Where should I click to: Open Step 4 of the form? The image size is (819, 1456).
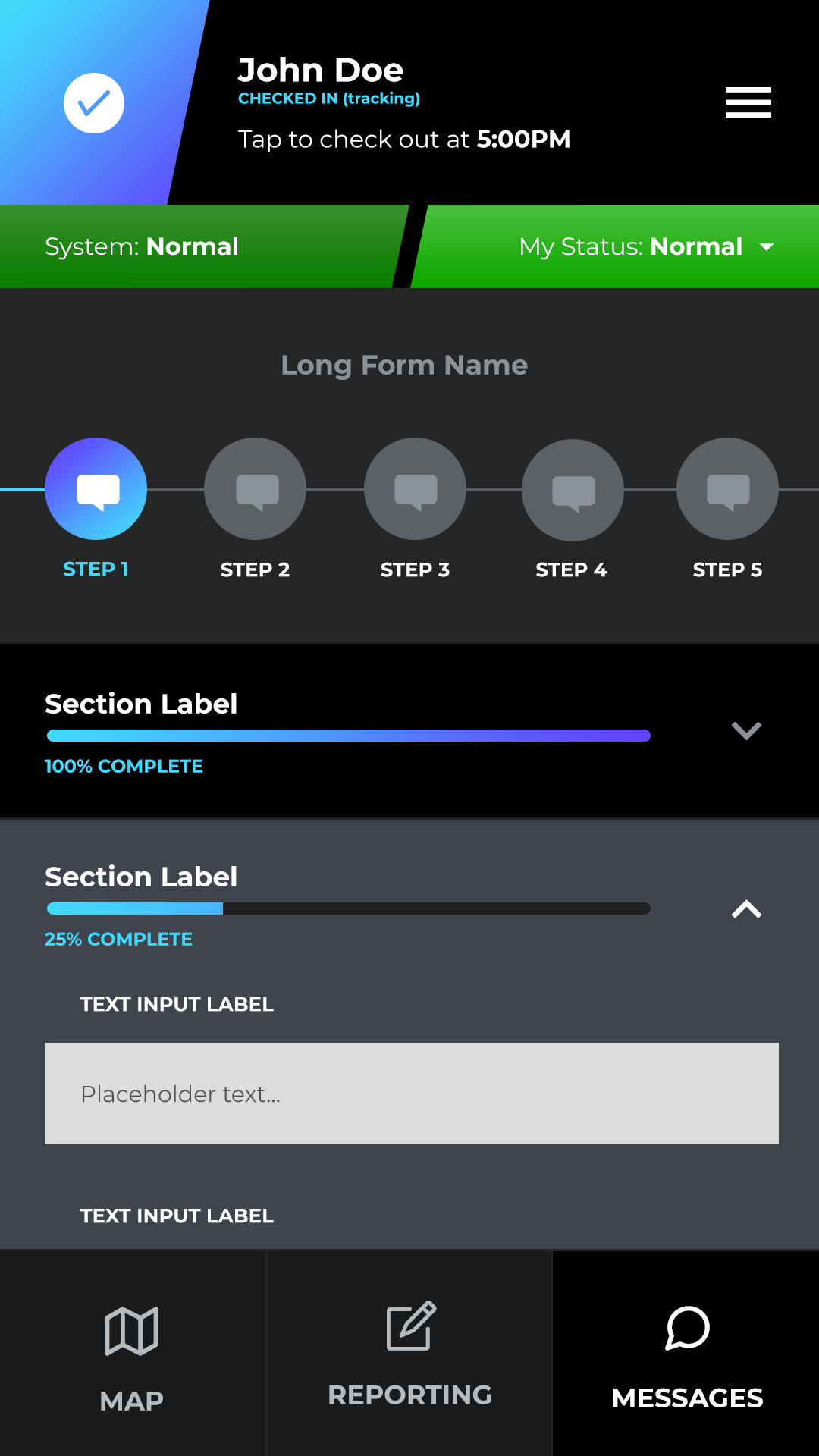pyautogui.click(x=573, y=490)
